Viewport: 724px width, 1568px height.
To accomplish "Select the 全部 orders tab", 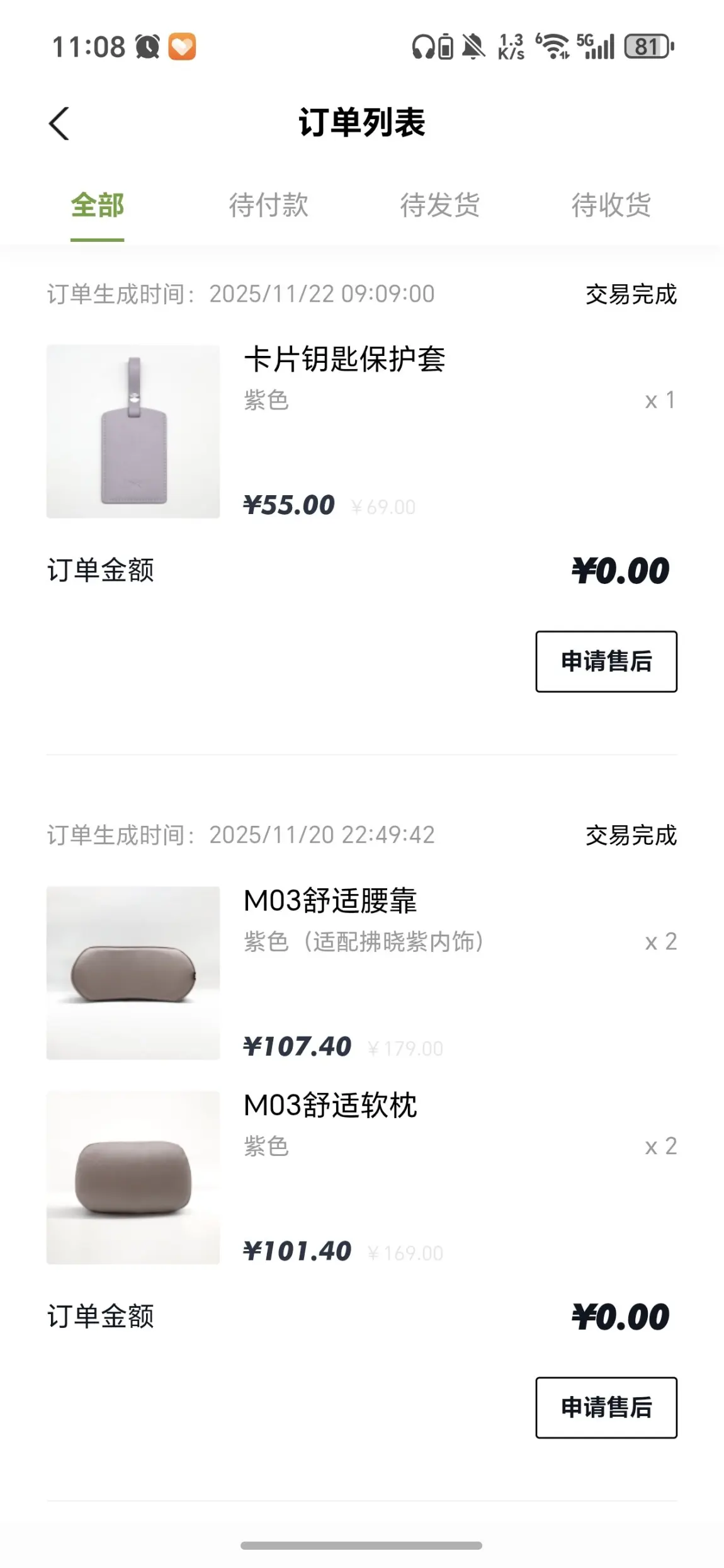I will (x=97, y=205).
